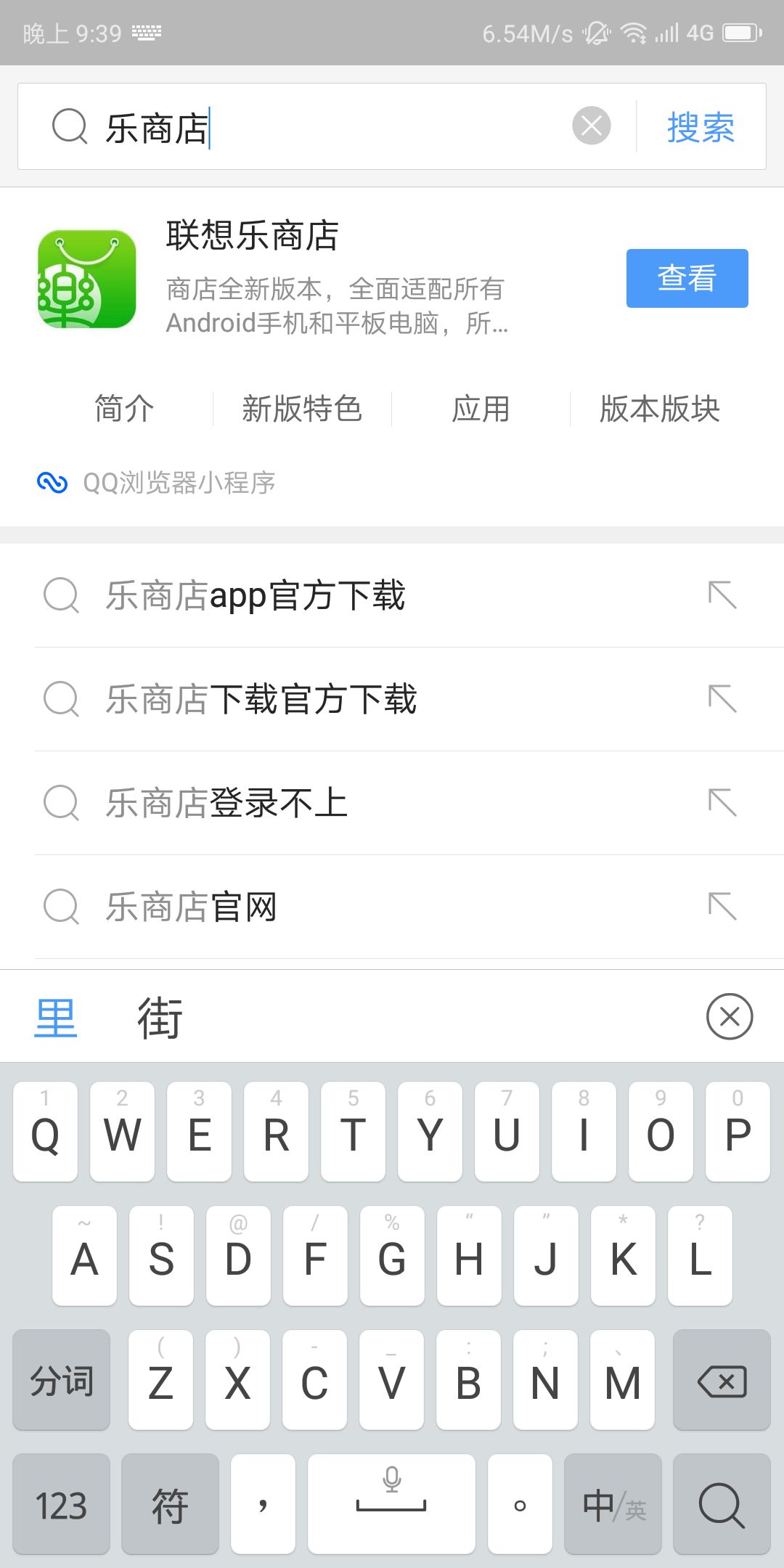Viewport: 784px width, 1568px height.
Task: Tap 查看 to view 联想乐商店
Action: pyautogui.click(x=687, y=278)
